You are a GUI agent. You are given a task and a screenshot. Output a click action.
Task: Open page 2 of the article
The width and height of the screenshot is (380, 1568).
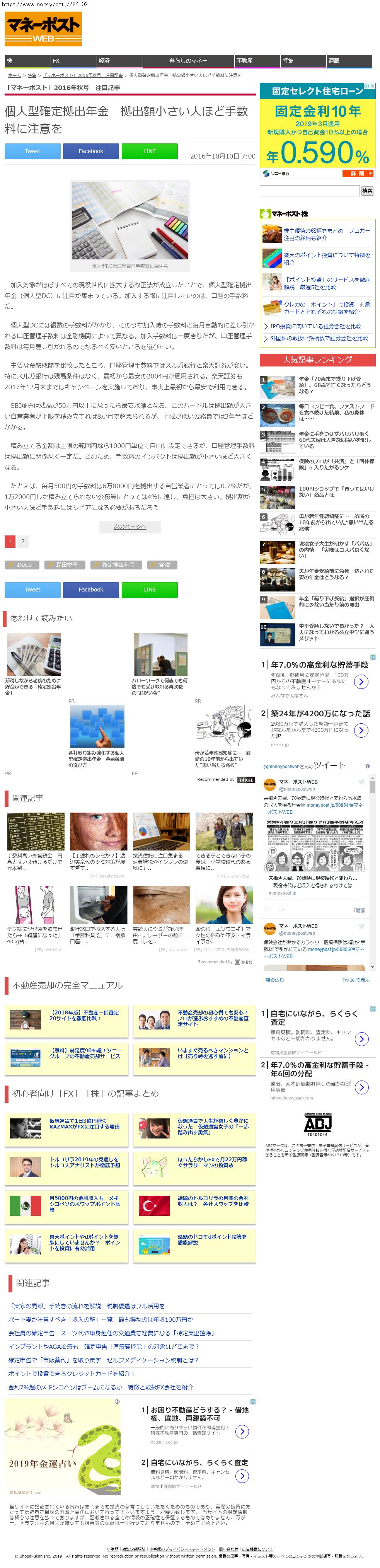(x=23, y=541)
